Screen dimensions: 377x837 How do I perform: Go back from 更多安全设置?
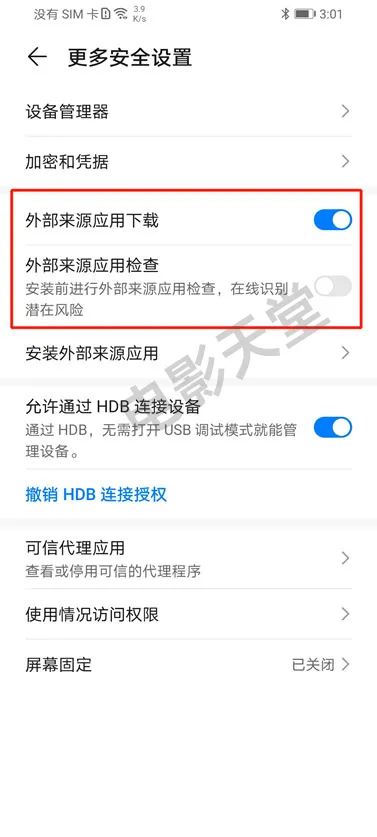[37, 57]
